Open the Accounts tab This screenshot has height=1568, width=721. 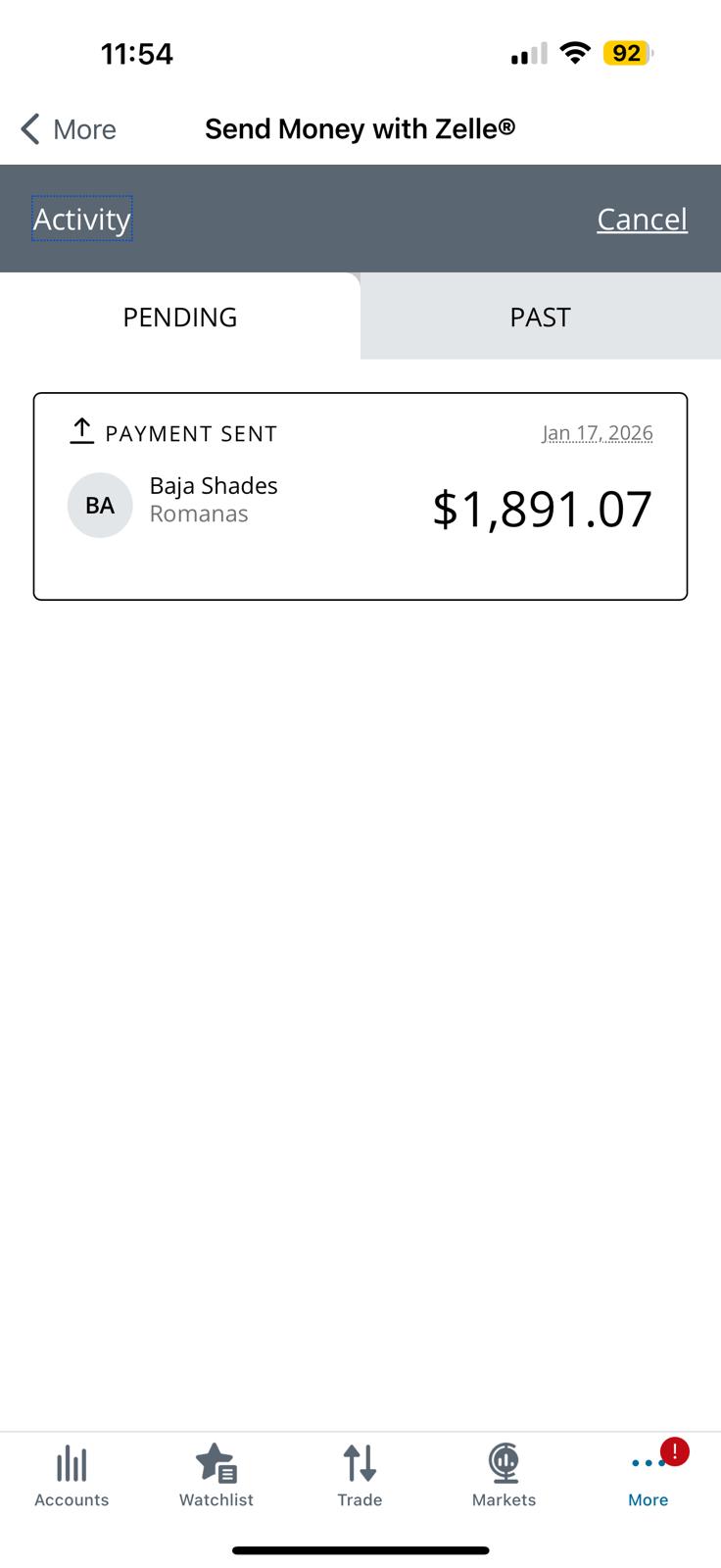pos(72,1475)
